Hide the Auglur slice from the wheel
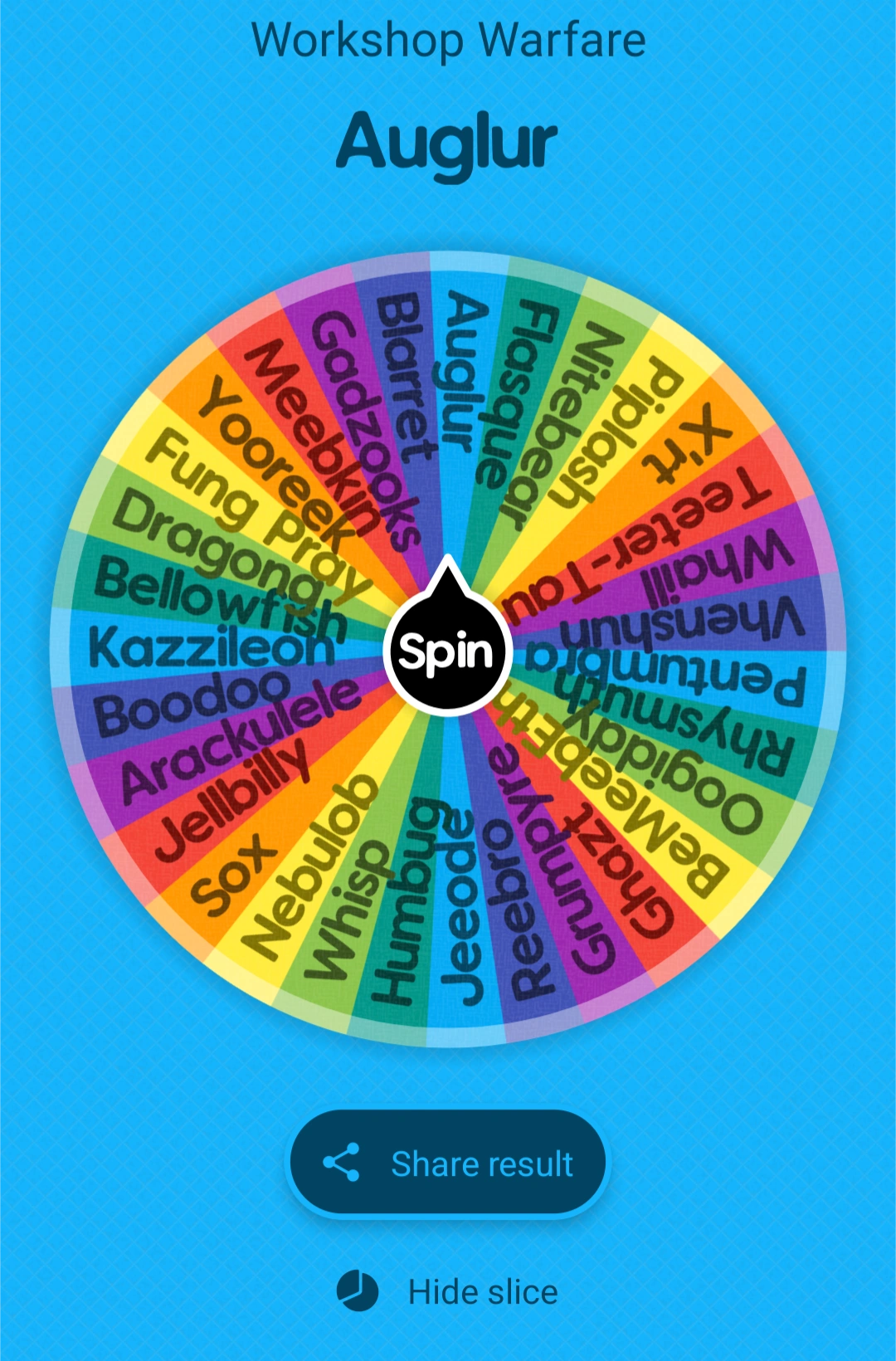896x1361 pixels. pos(448,1291)
